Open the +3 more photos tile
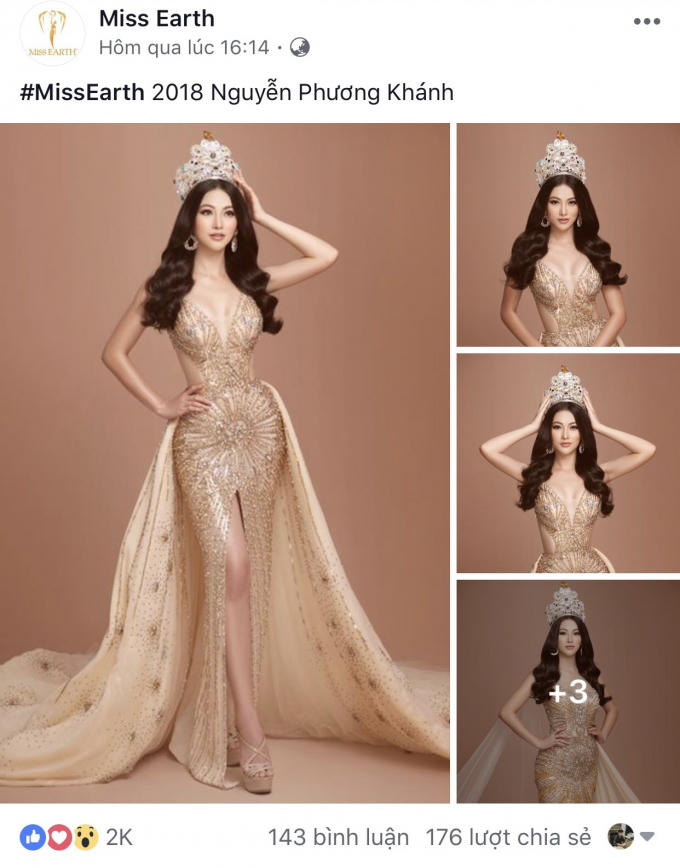 pyautogui.click(x=568, y=691)
